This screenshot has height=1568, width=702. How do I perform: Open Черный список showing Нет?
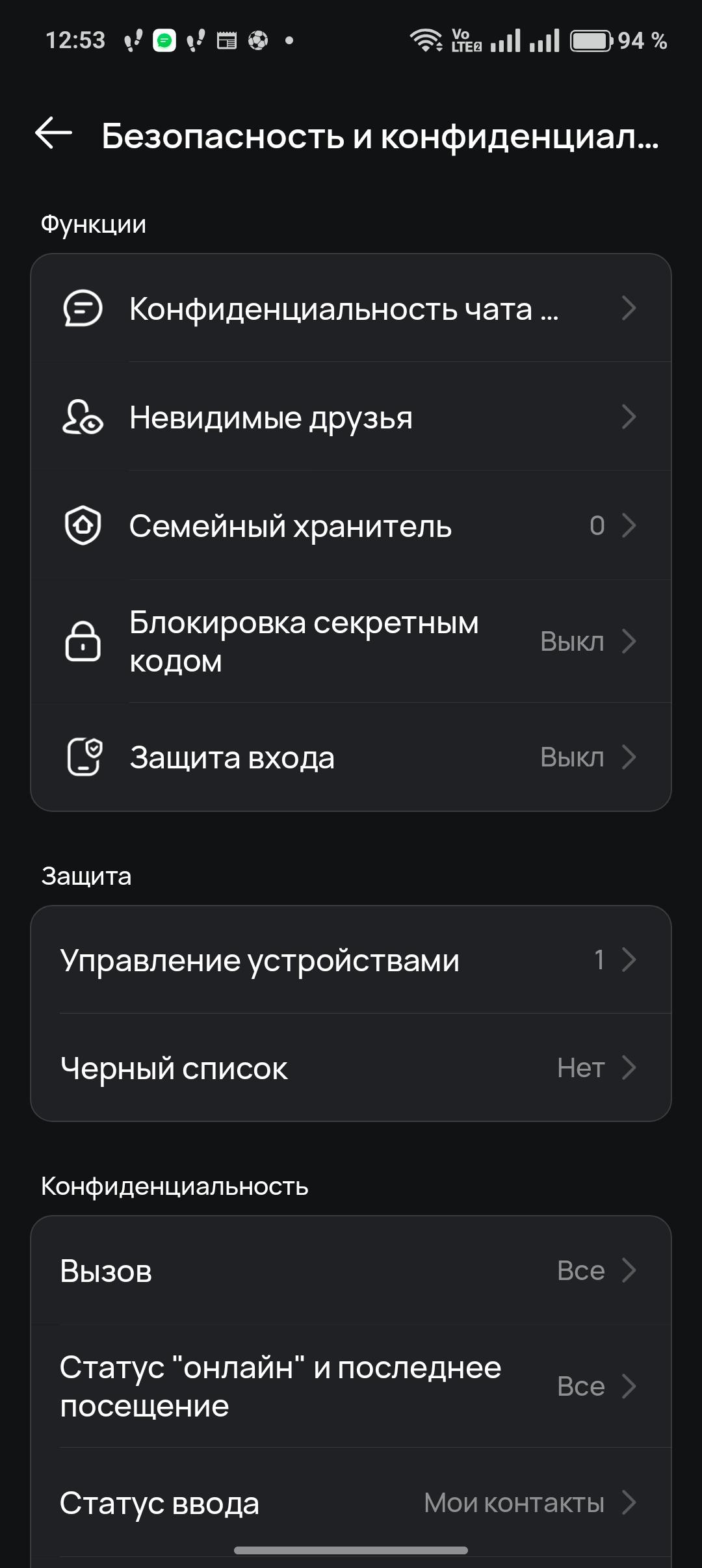tap(351, 1067)
